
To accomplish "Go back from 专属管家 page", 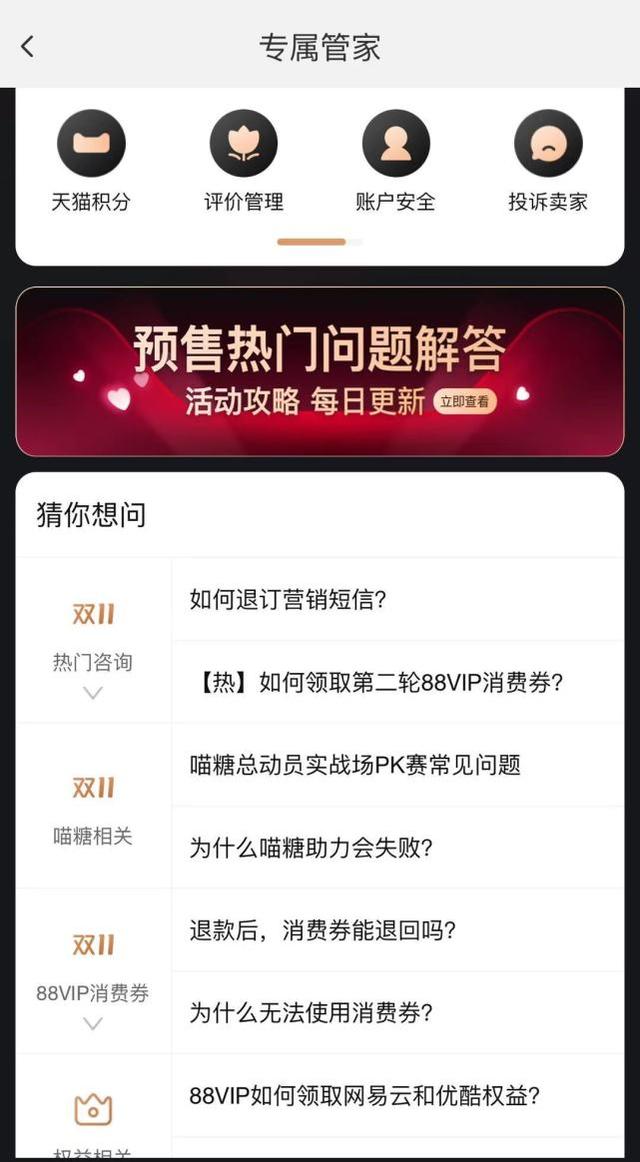I will pos(27,46).
